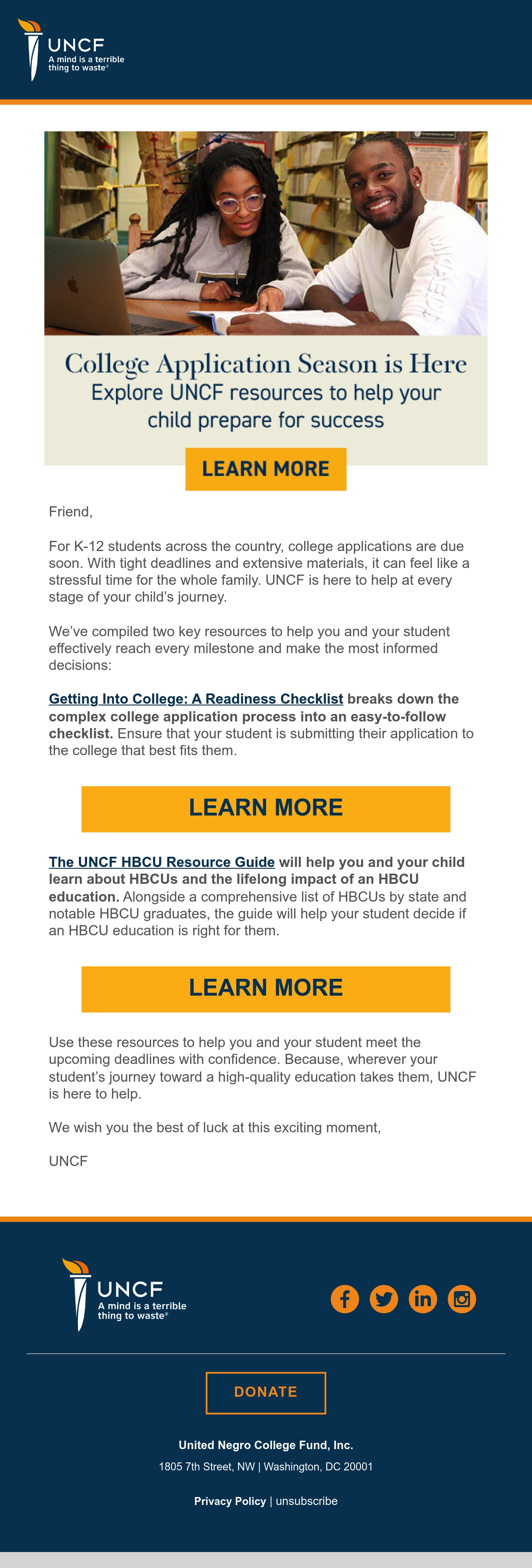Tap the Donate button
This screenshot has height=1568, width=532.
tap(266, 1393)
